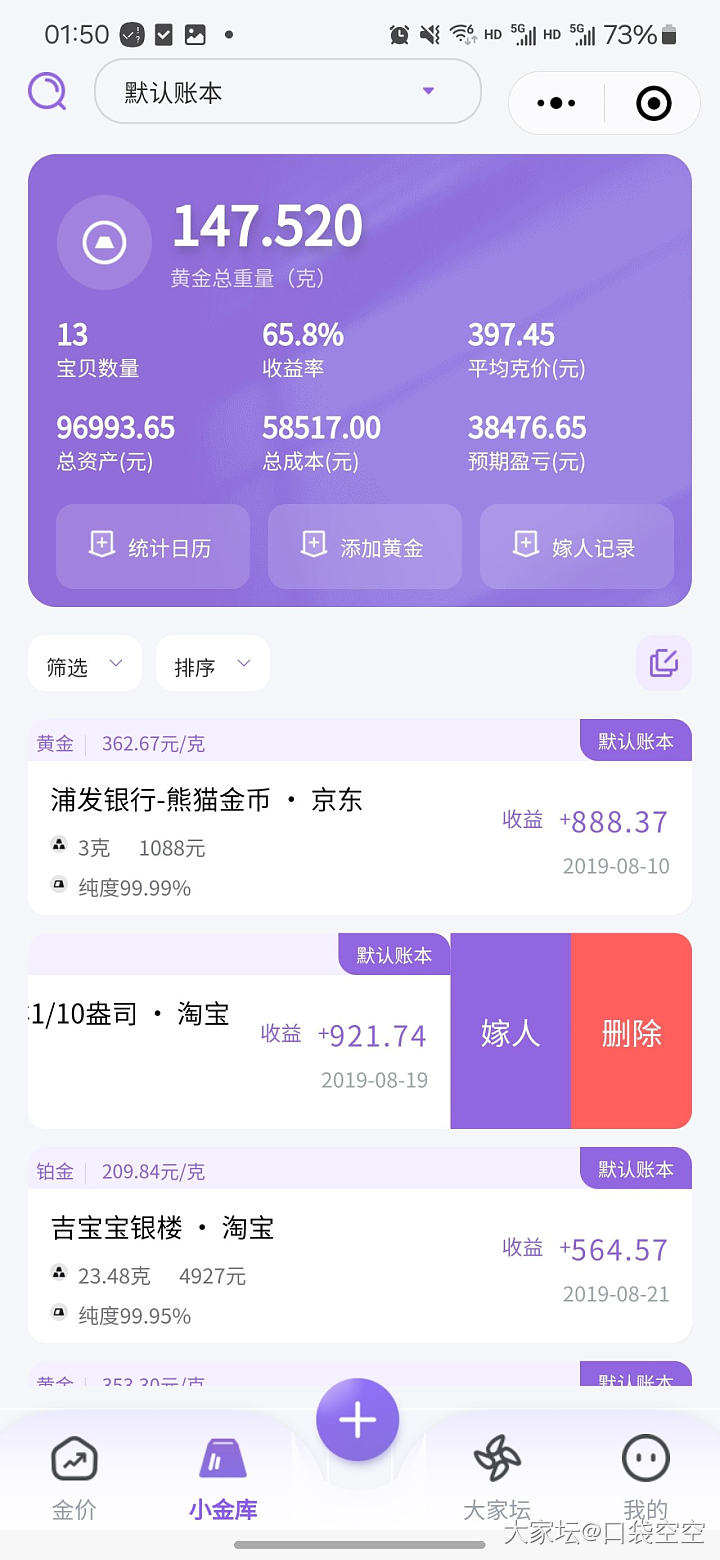Tap the search icon at top left
720x1560 pixels.
pos(46,92)
